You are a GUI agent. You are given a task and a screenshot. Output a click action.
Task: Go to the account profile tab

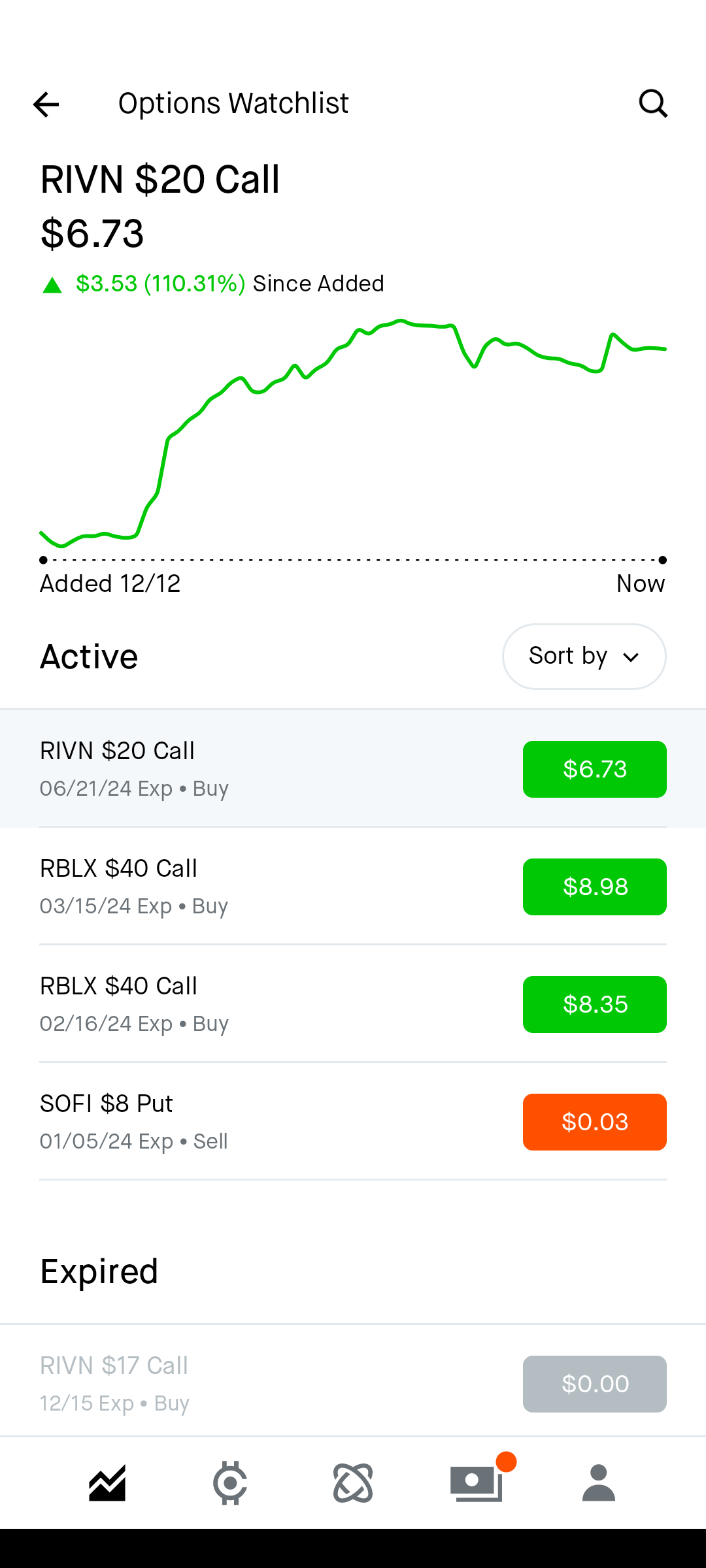click(x=599, y=1483)
